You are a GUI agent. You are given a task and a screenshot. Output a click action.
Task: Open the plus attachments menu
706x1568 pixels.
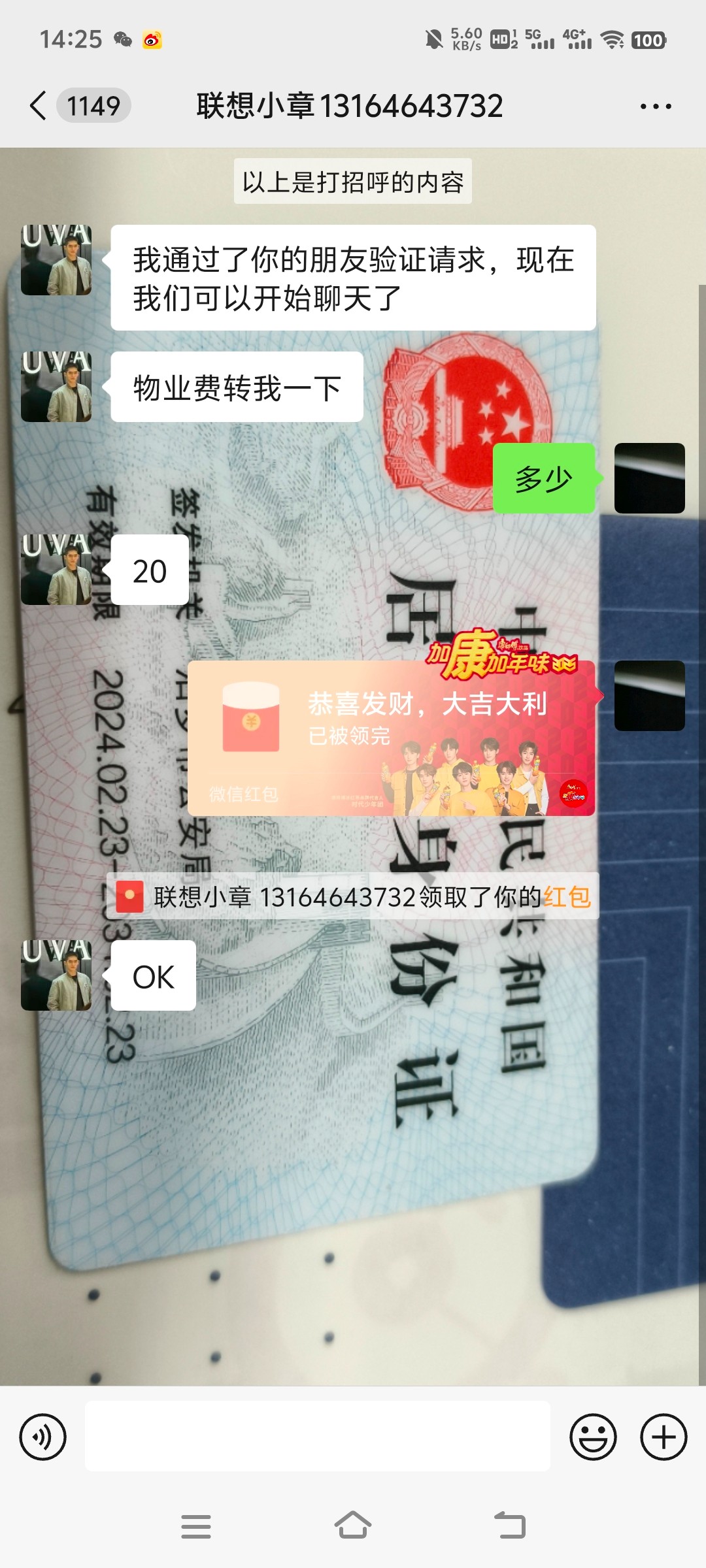[663, 1437]
